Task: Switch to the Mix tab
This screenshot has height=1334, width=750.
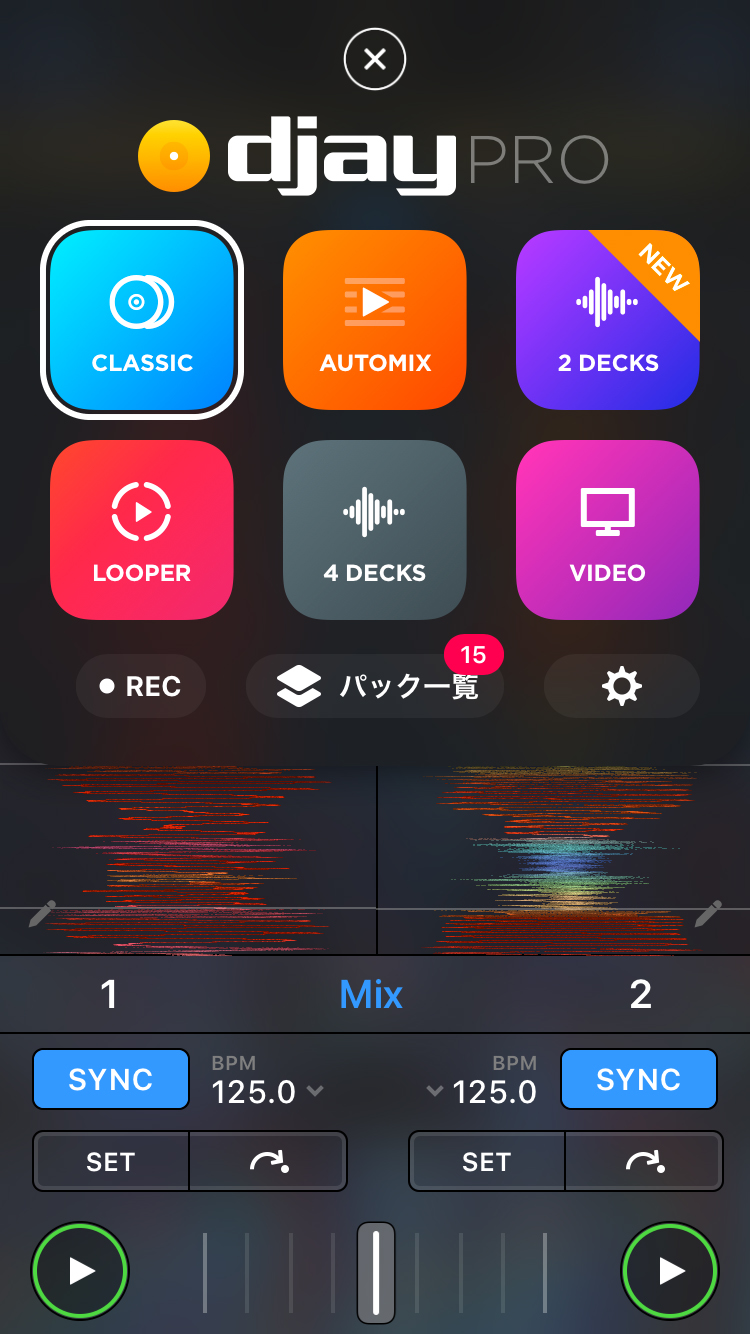Action: click(371, 994)
